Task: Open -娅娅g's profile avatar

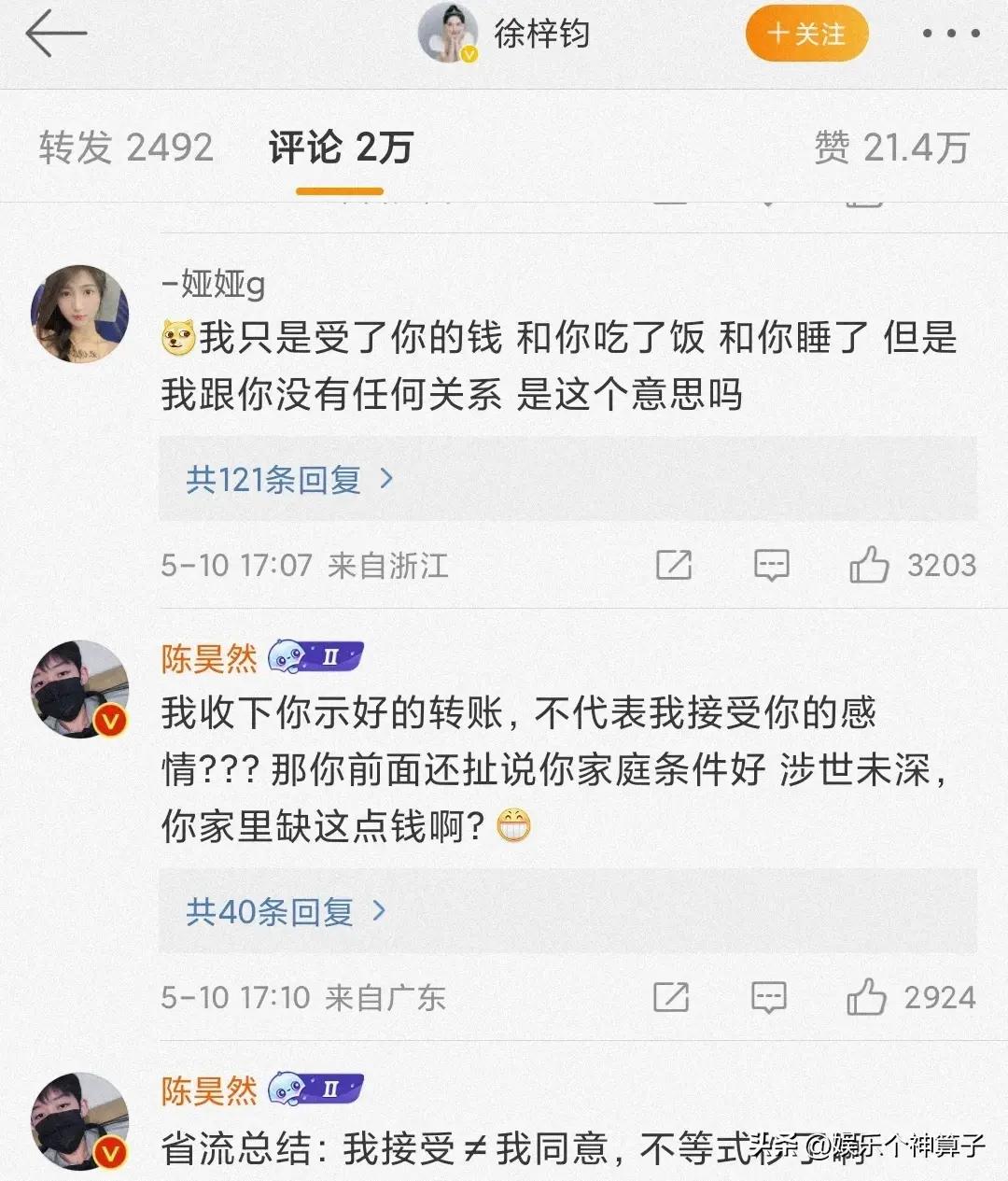Action: 80,313
